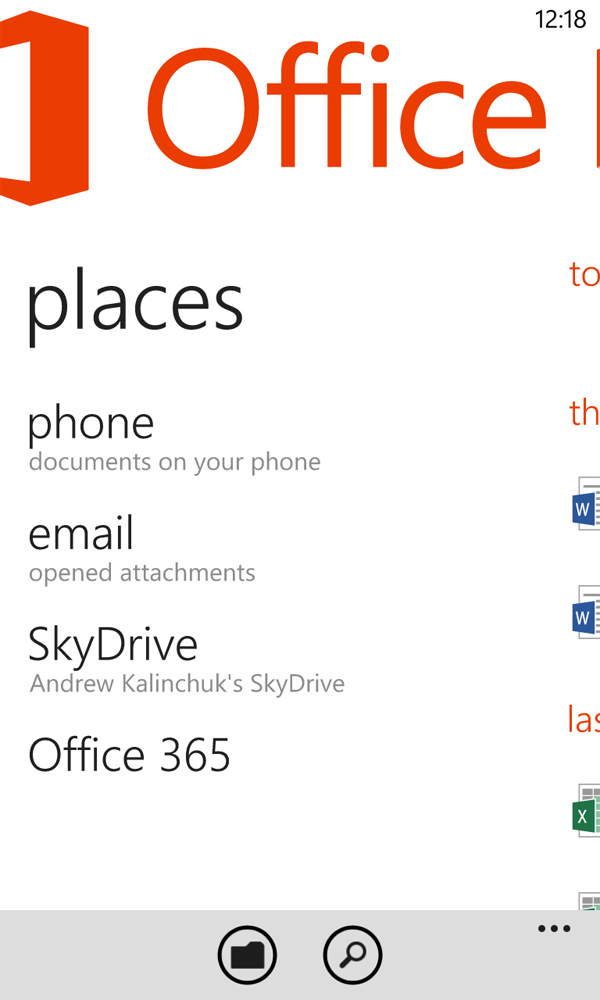Expand the three-dot overflow menu

[554, 929]
